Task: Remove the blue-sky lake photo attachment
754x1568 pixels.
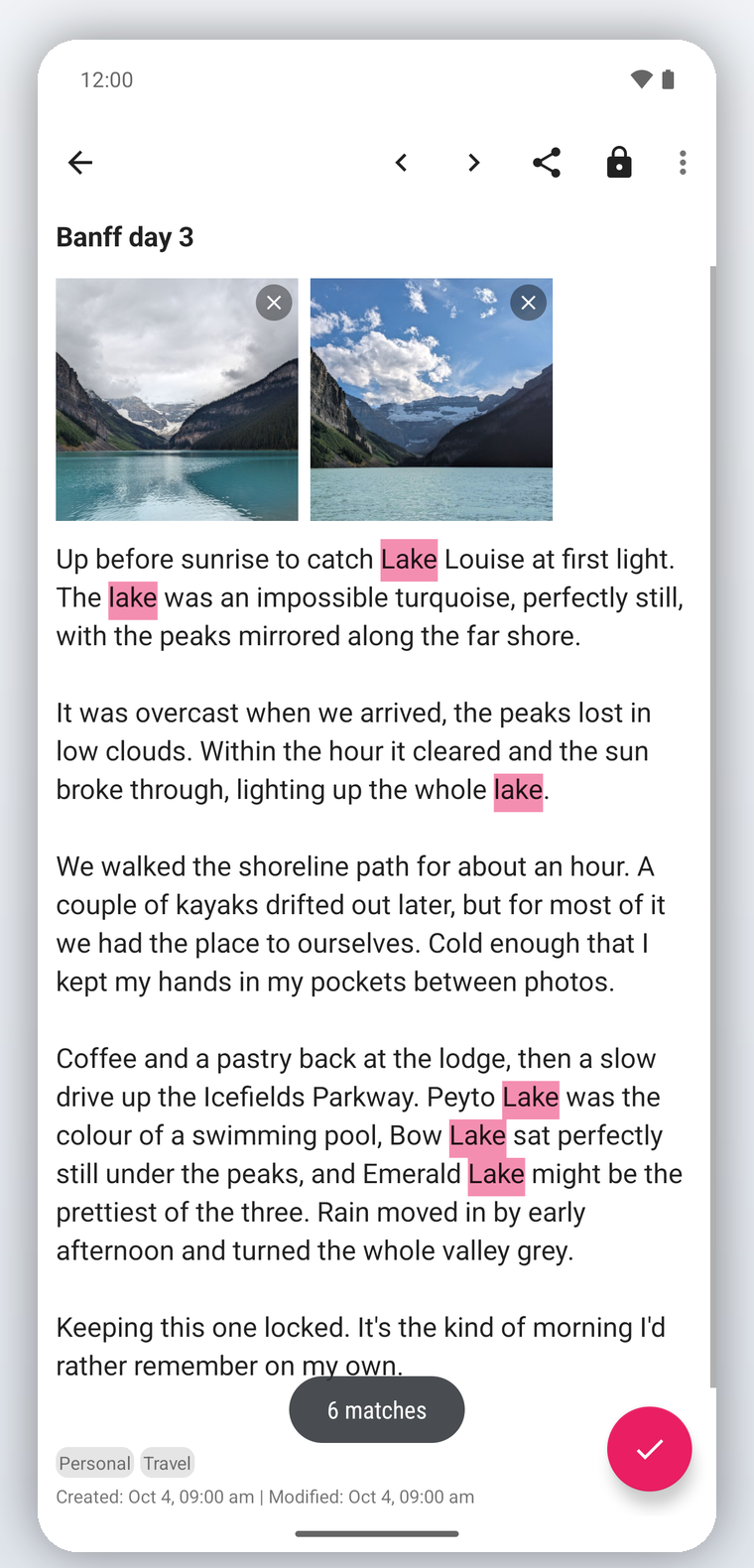Action: pos(529,303)
